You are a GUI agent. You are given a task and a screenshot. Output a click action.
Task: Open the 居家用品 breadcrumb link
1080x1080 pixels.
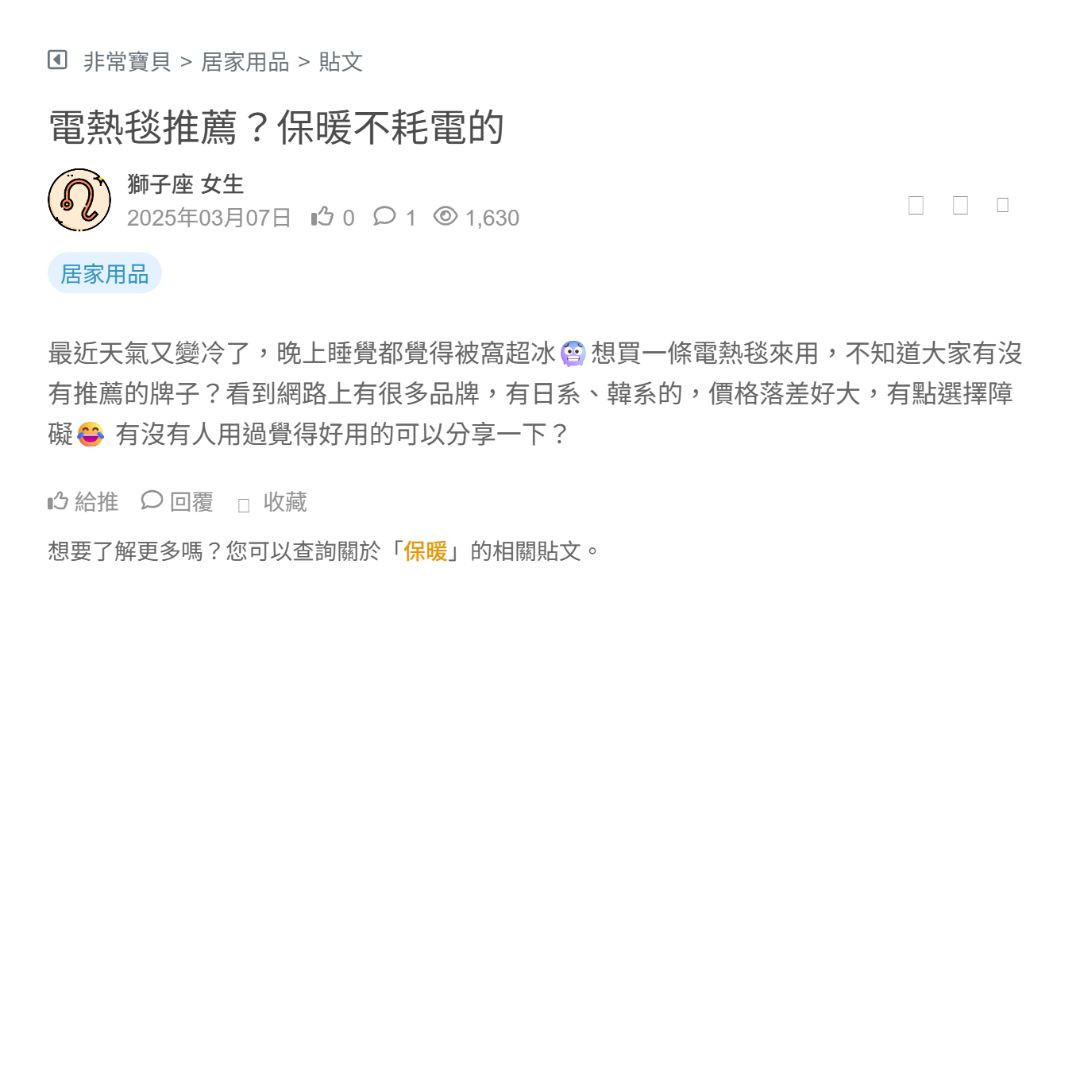(x=245, y=62)
